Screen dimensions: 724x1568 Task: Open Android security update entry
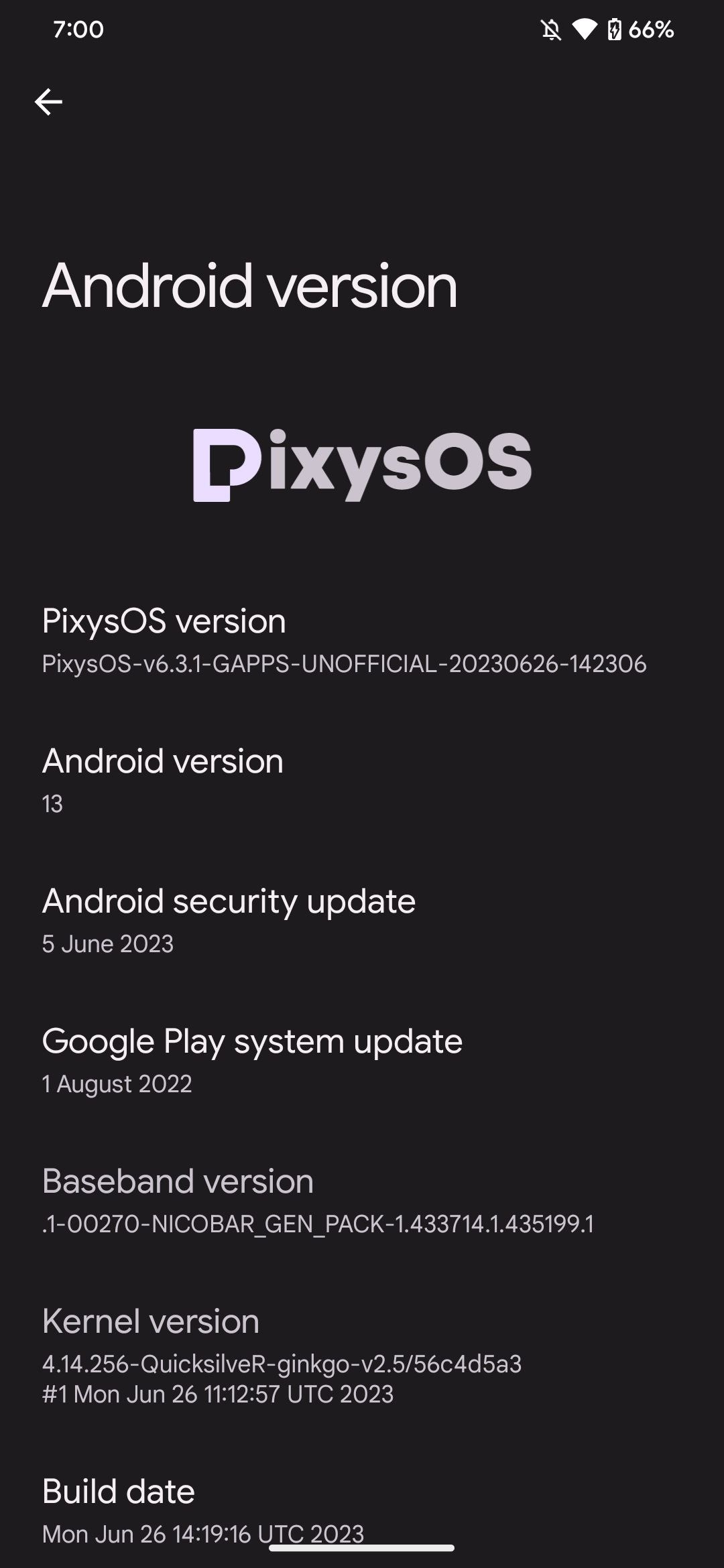[x=228, y=921]
